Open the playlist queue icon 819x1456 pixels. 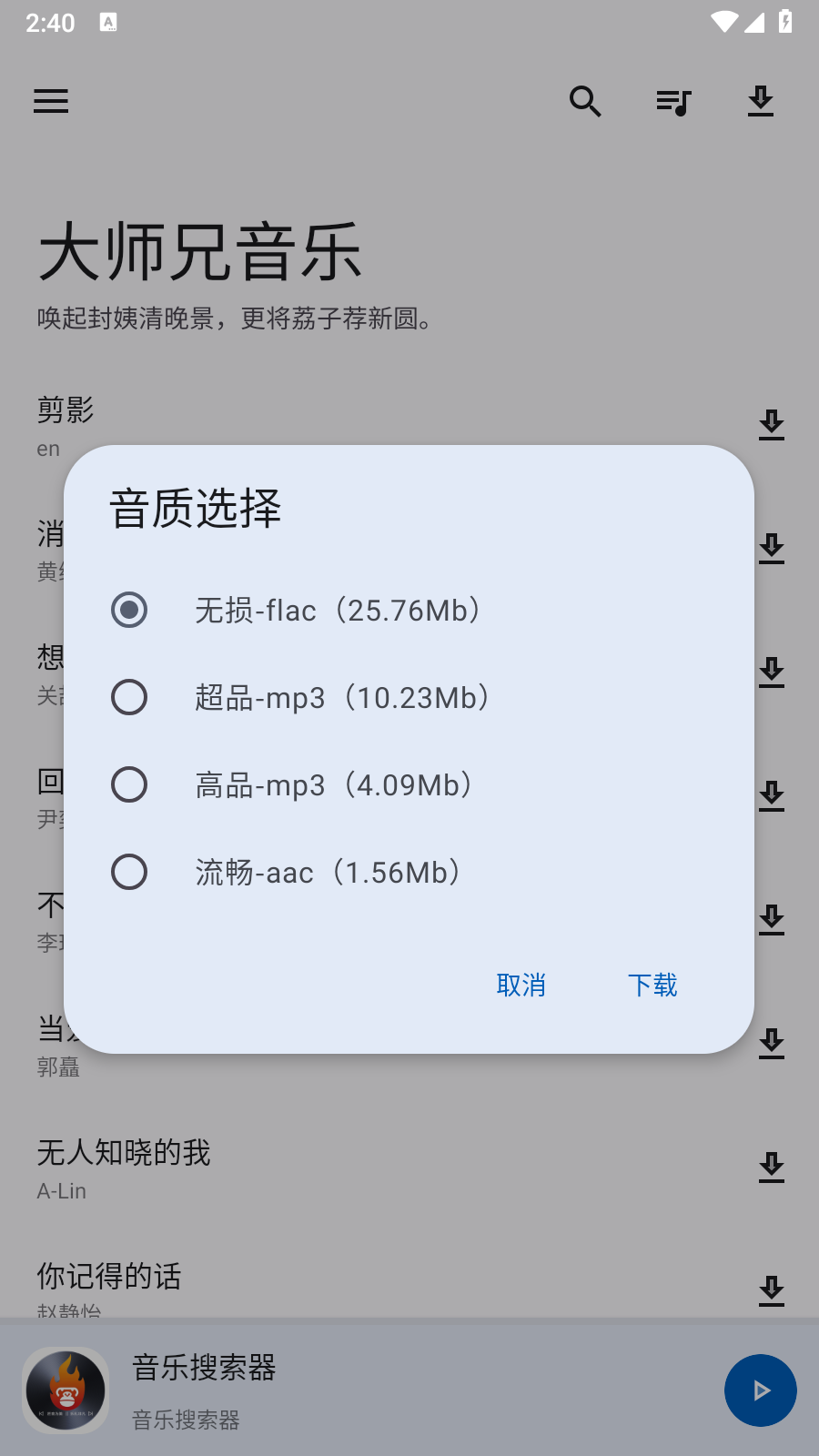coord(673,102)
